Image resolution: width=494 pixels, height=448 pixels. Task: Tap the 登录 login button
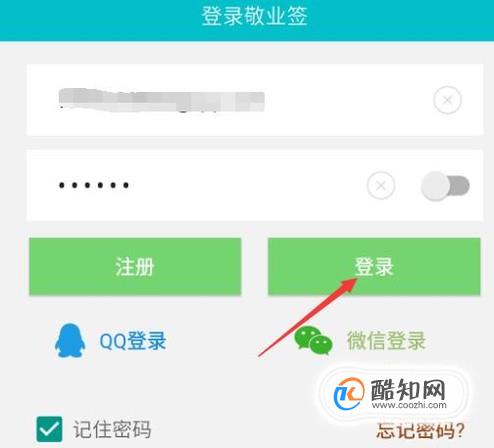coord(374,267)
